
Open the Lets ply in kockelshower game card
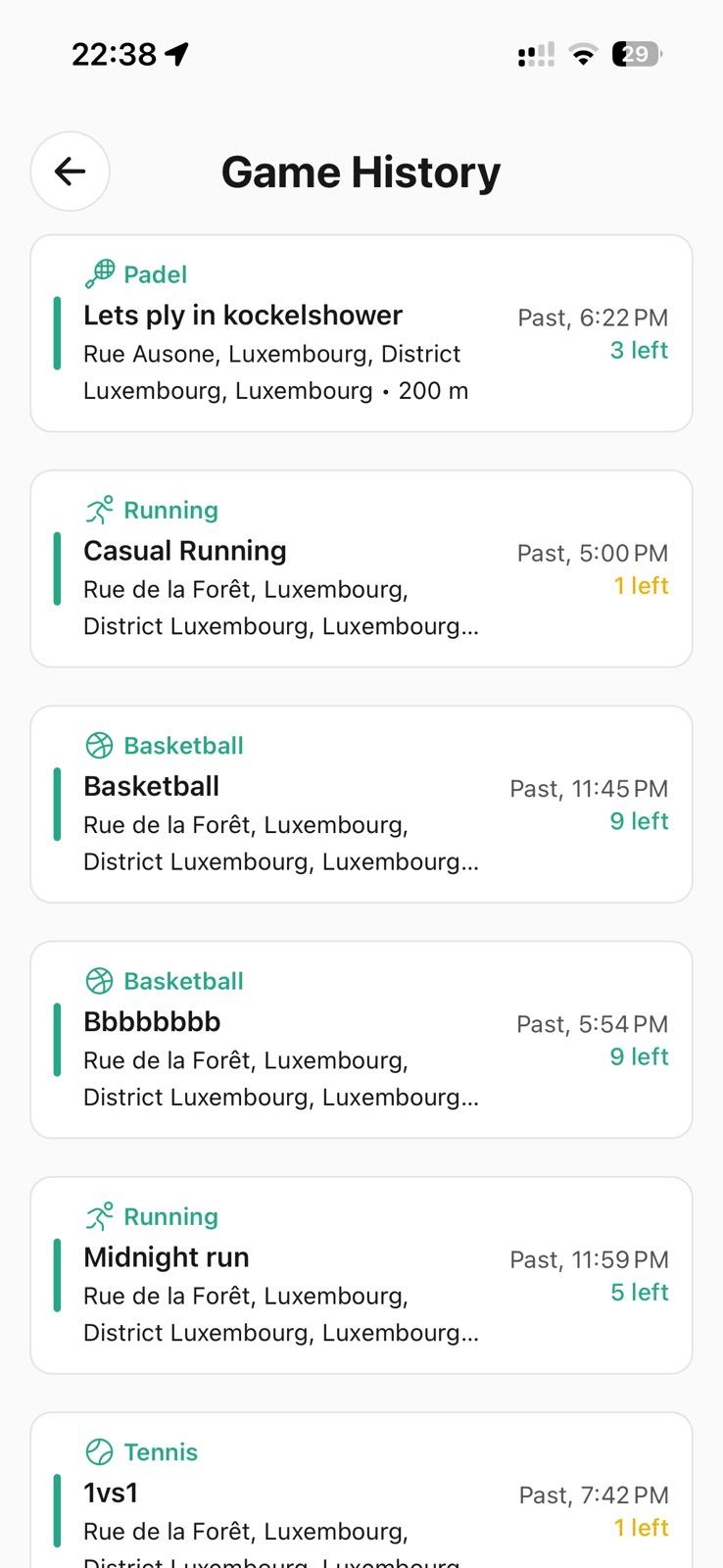361,333
